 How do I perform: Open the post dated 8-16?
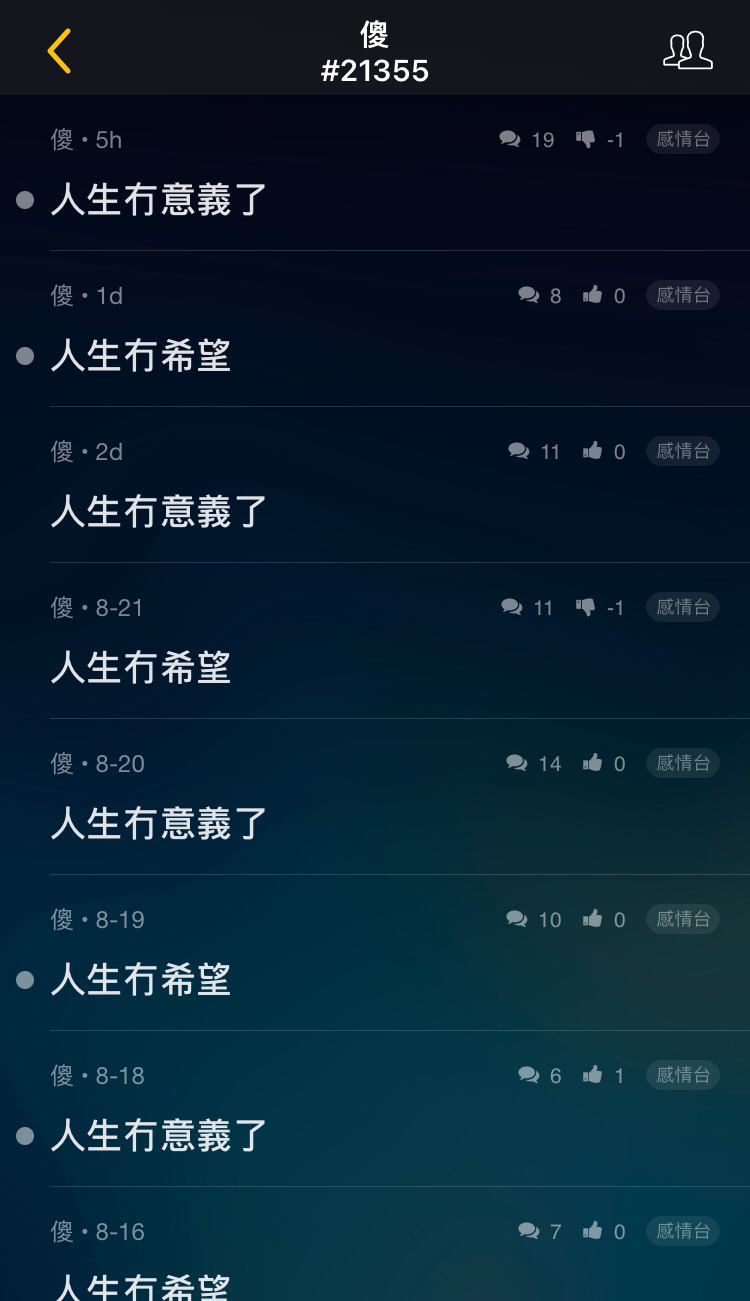tap(375, 1245)
